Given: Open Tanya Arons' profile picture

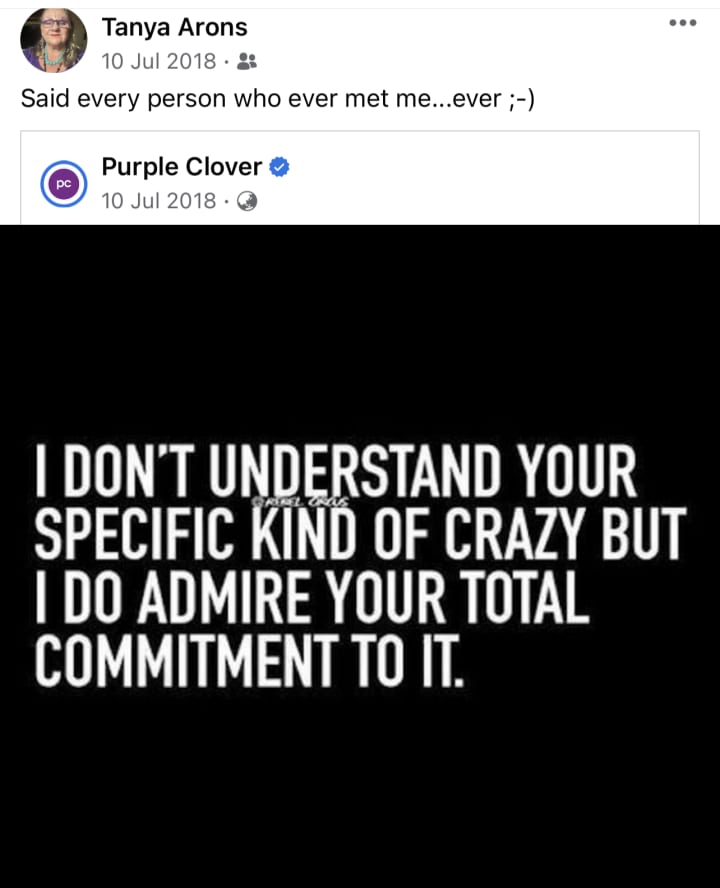Looking at the screenshot, I should (54, 41).
